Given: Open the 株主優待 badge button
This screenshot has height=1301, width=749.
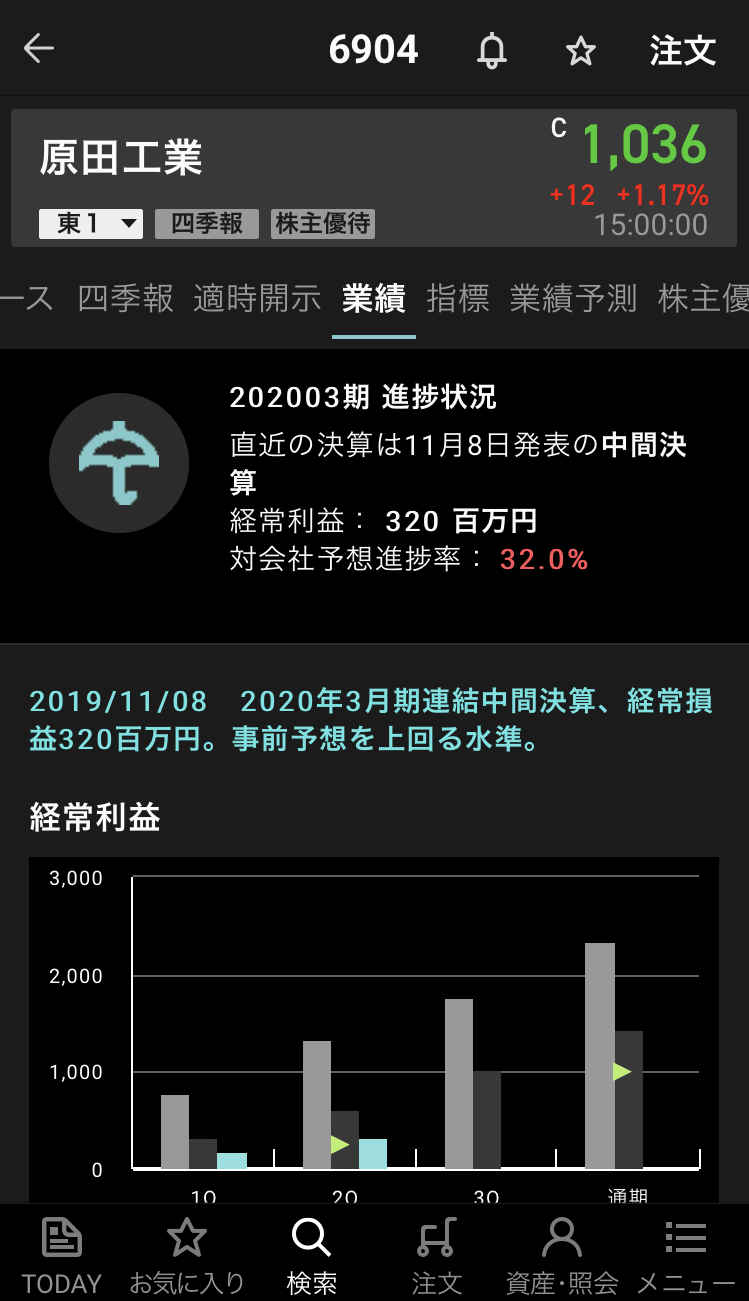Looking at the screenshot, I should (323, 223).
